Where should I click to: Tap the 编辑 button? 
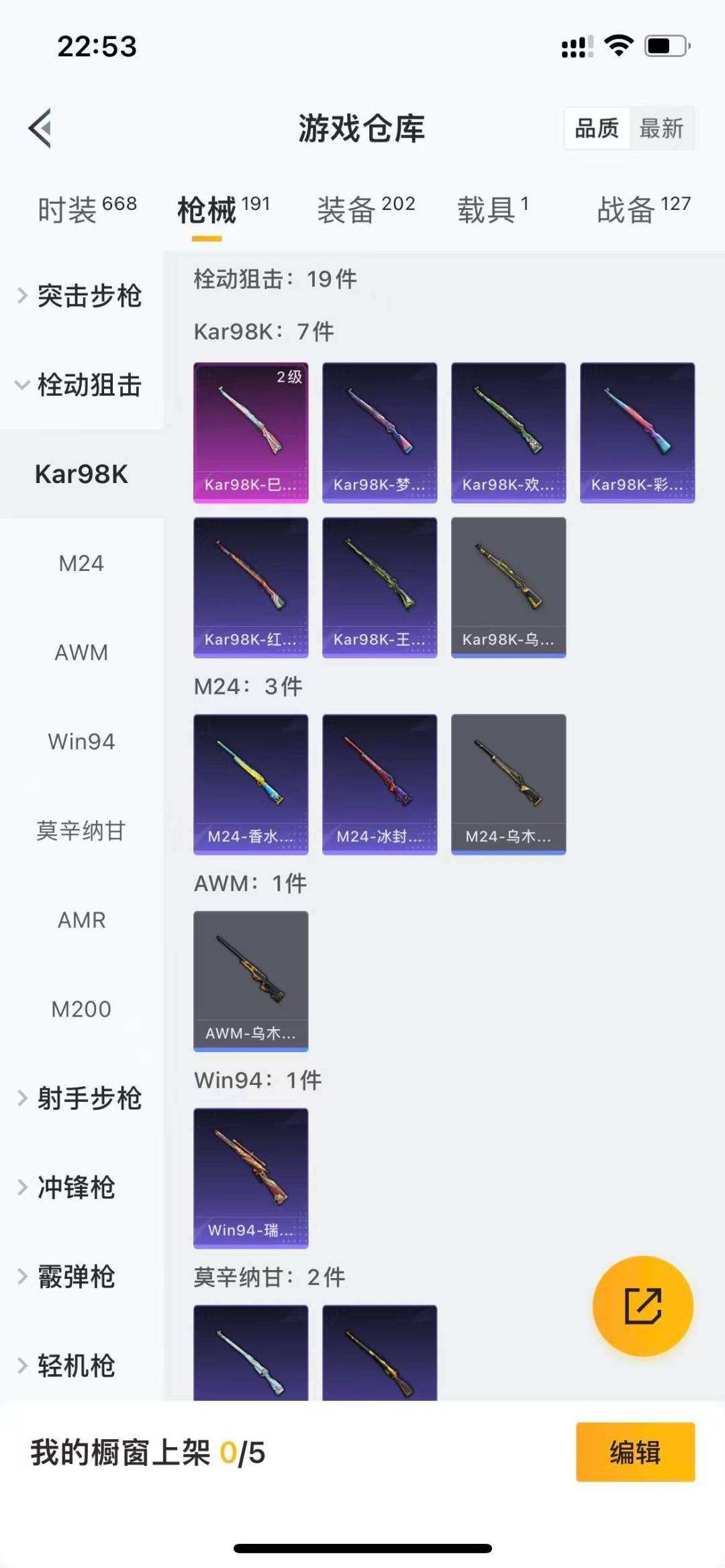(x=635, y=1452)
